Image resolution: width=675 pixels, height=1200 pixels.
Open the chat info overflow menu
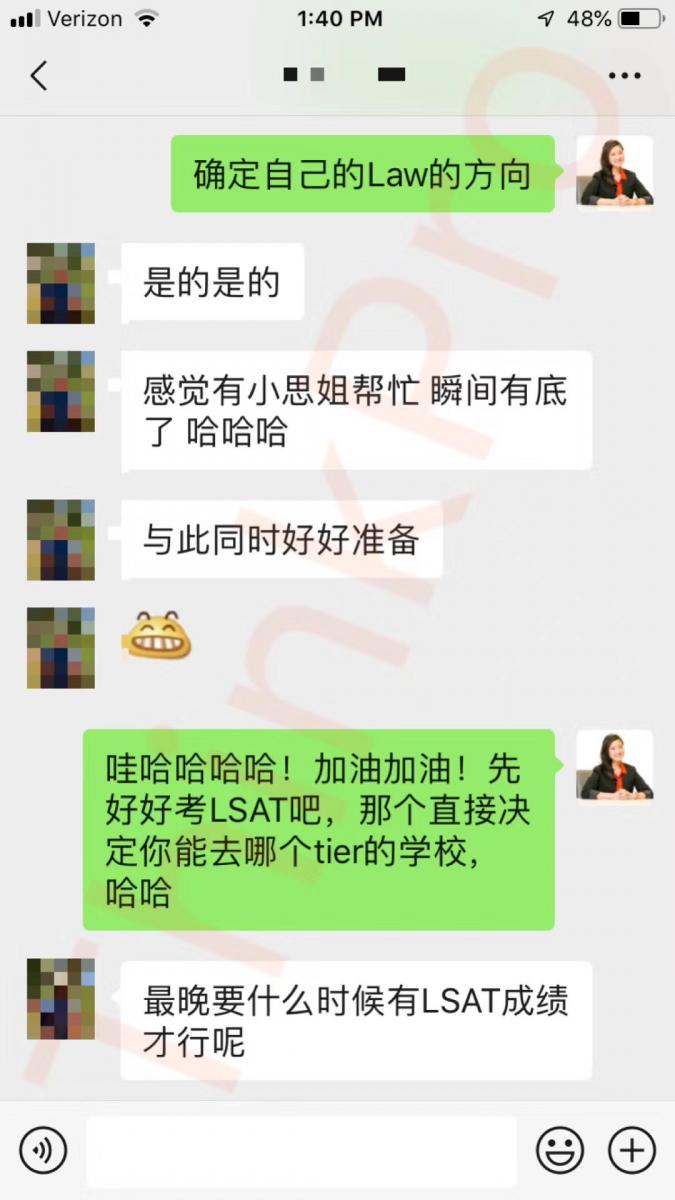pyautogui.click(x=625, y=75)
